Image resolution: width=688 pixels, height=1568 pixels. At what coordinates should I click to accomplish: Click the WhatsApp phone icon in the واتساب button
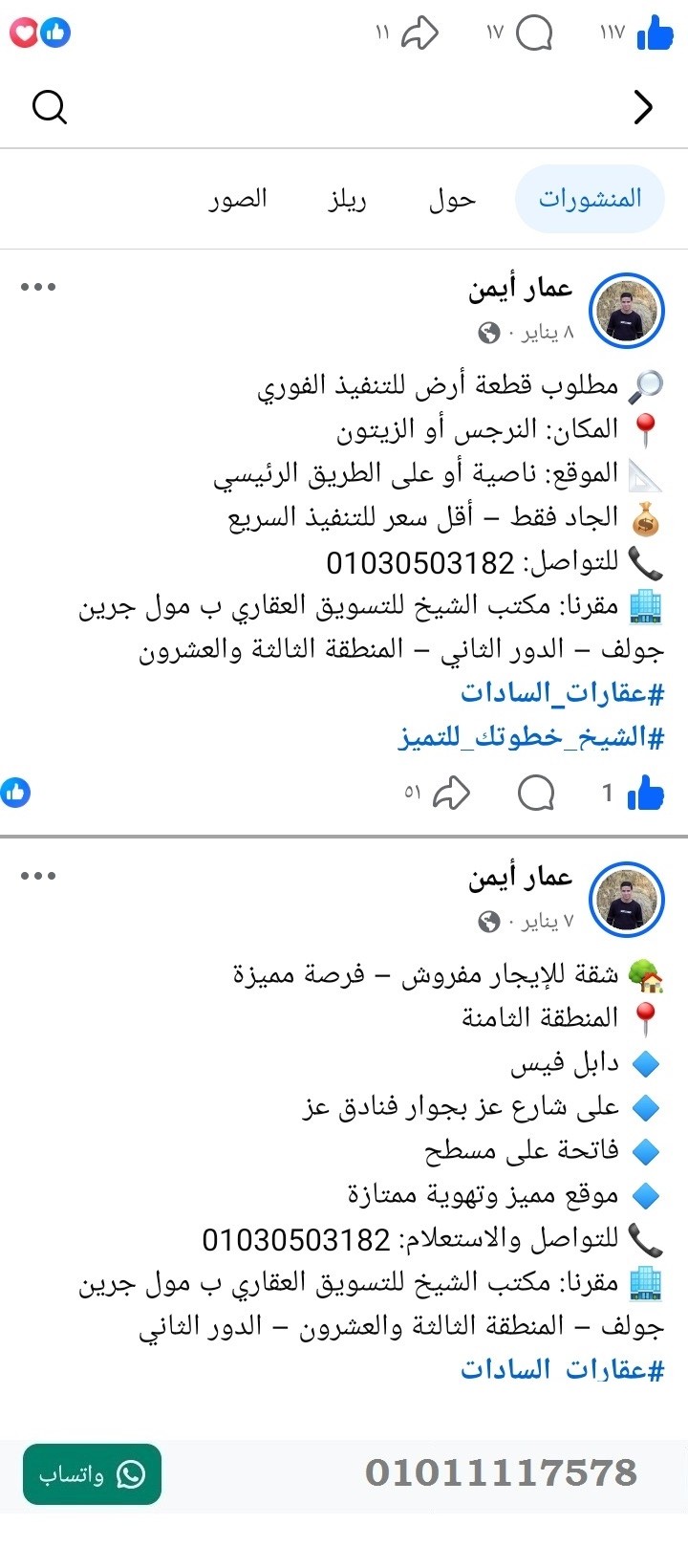pos(130,1475)
